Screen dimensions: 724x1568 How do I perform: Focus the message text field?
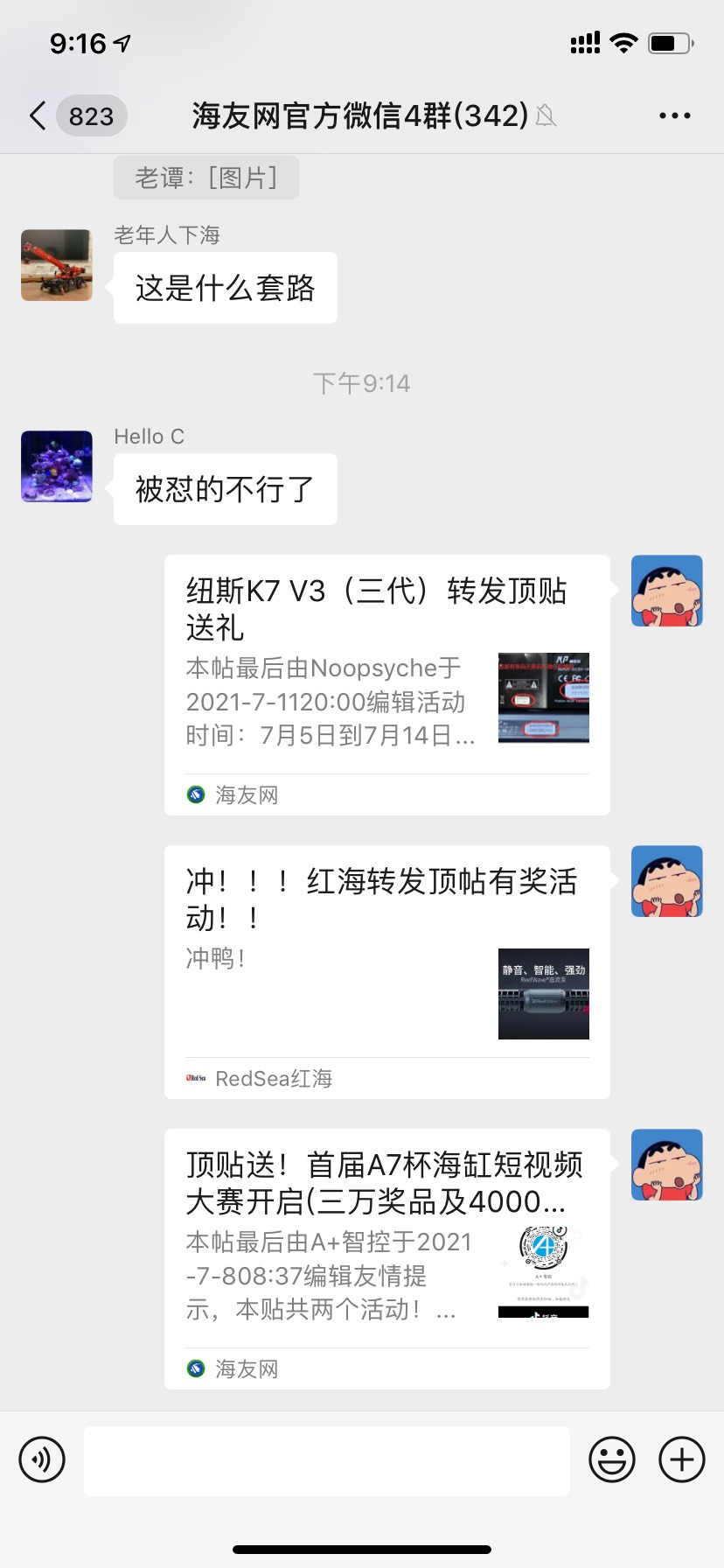[327, 1460]
